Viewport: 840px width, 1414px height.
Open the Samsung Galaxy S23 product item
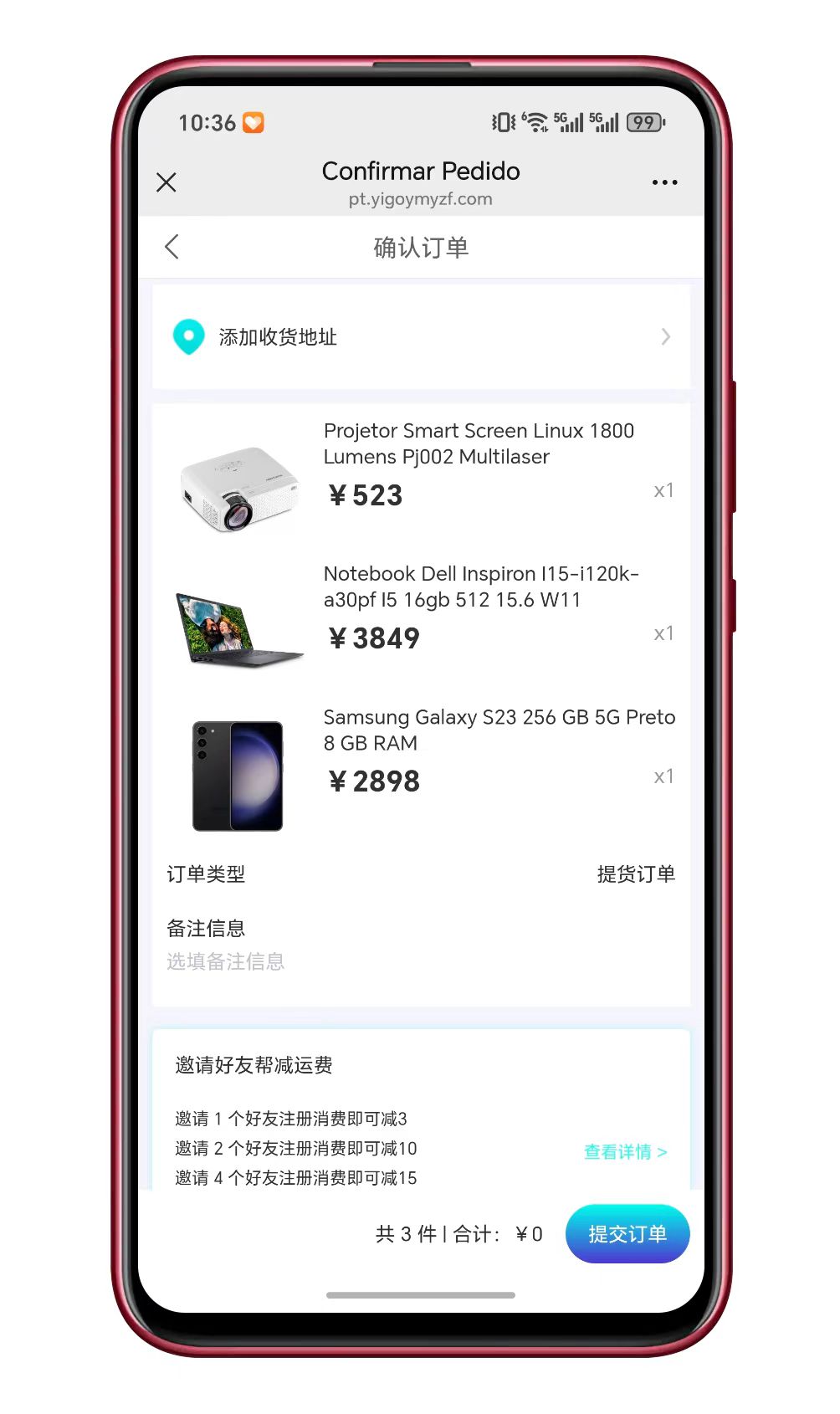(498, 730)
